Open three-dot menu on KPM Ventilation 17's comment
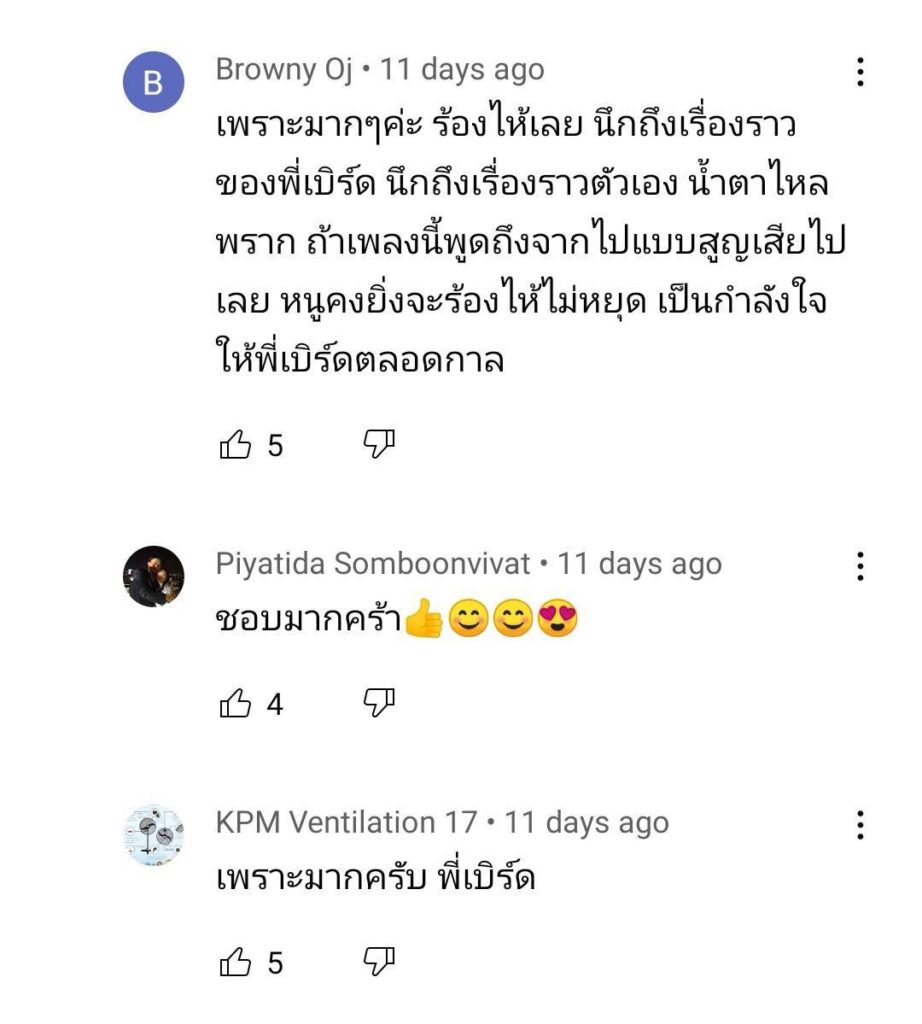 (x=860, y=825)
